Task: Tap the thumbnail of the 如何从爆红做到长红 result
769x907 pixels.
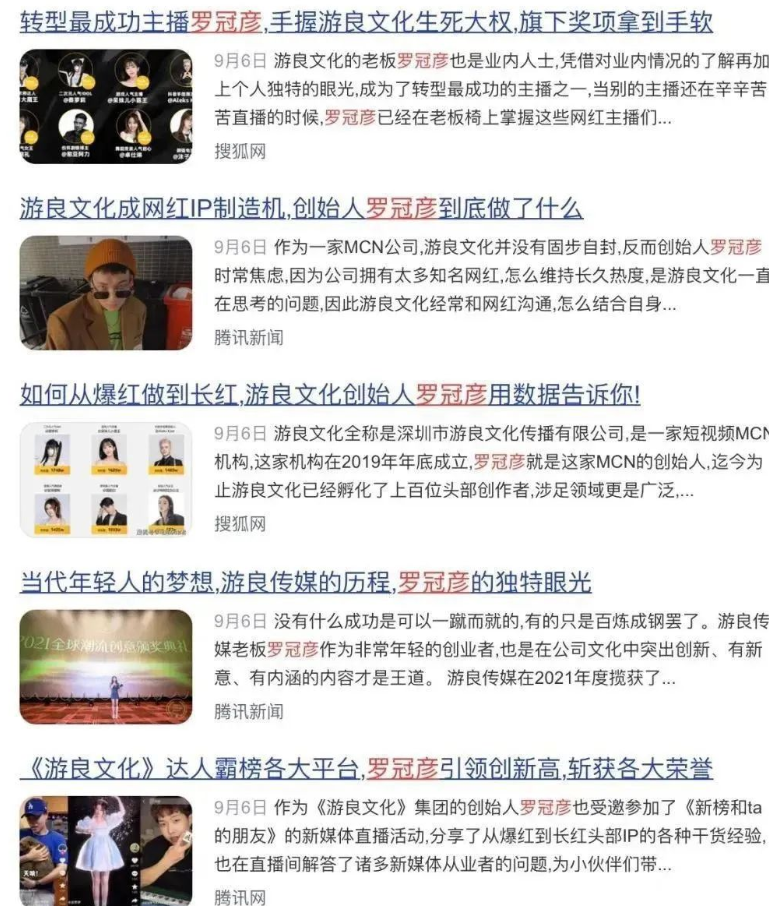Action: (x=106, y=480)
